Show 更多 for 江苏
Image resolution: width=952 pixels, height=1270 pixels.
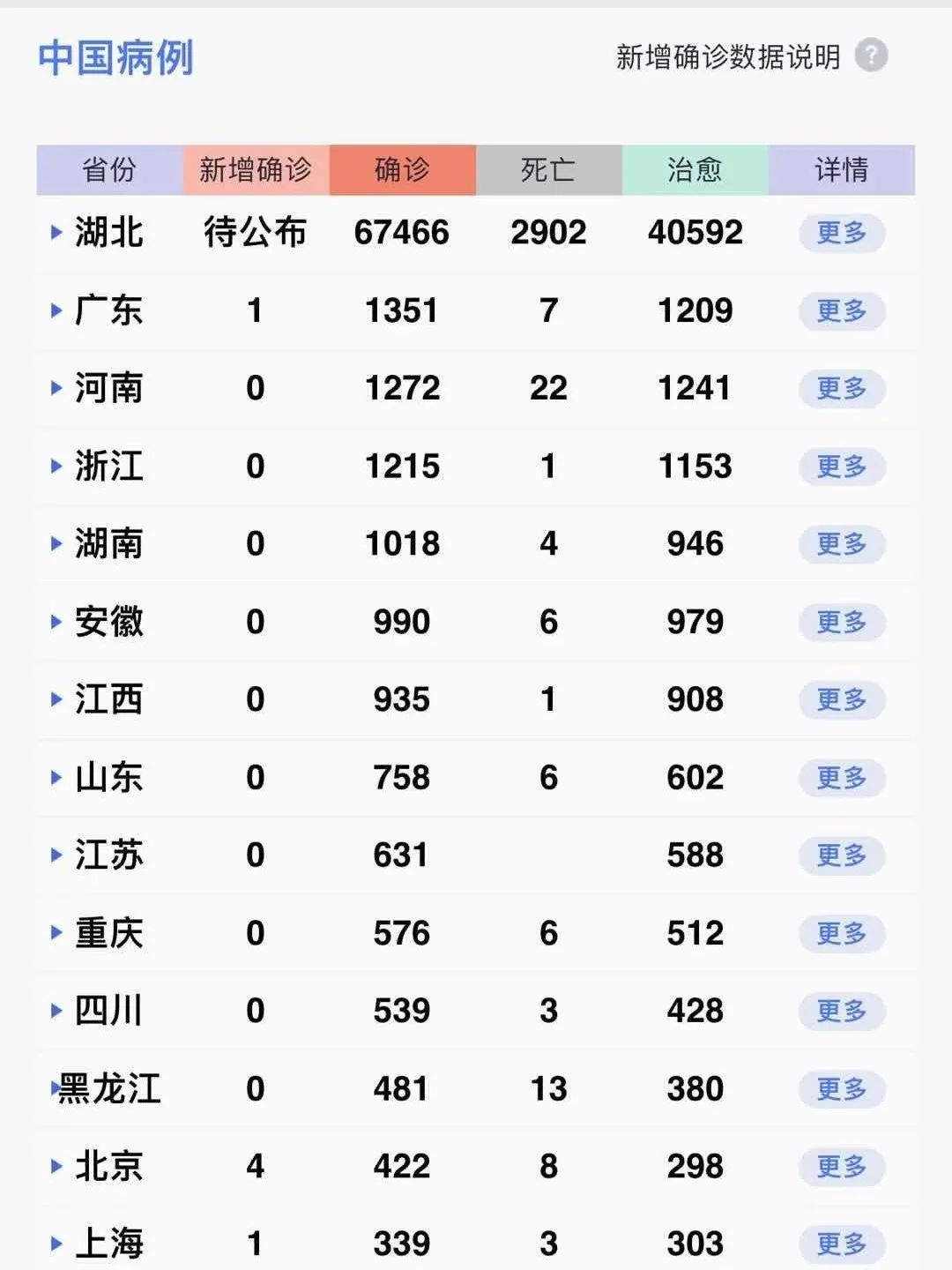point(841,855)
